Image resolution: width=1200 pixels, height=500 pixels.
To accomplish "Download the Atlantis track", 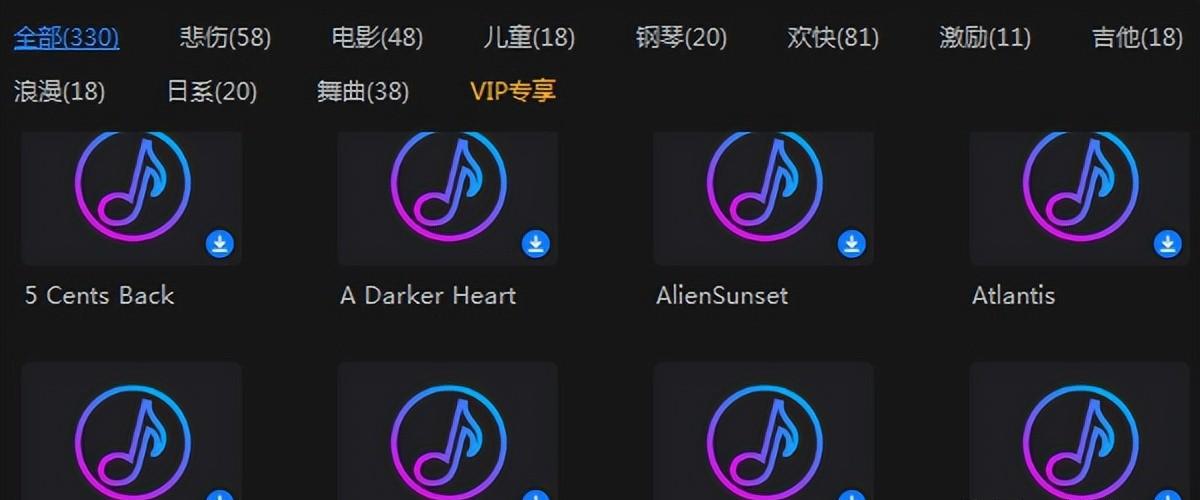I will coord(1168,243).
